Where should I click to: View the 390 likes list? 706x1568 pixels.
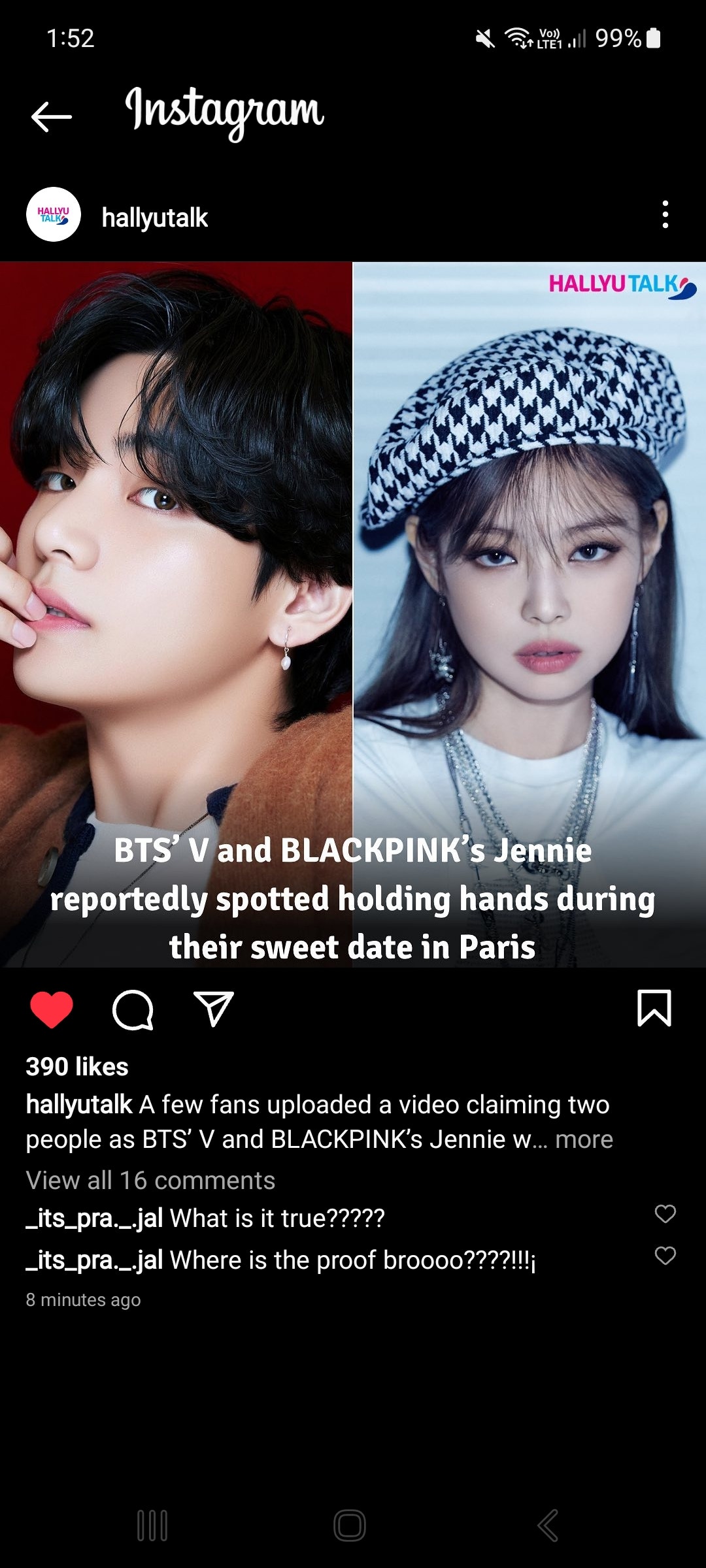77,1067
